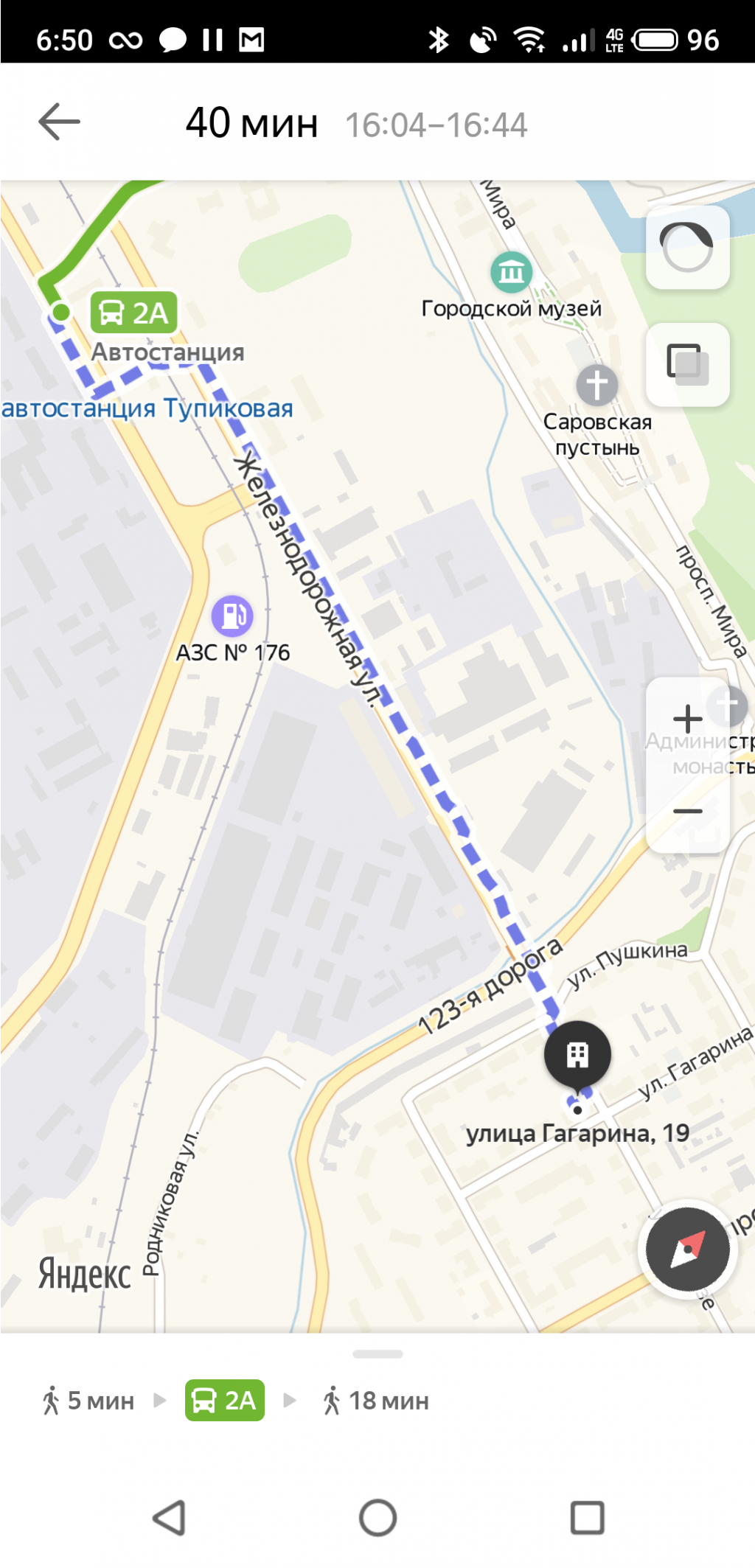Tap the traffic indicator button
The width and height of the screenshot is (755, 1568).
[x=687, y=247]
